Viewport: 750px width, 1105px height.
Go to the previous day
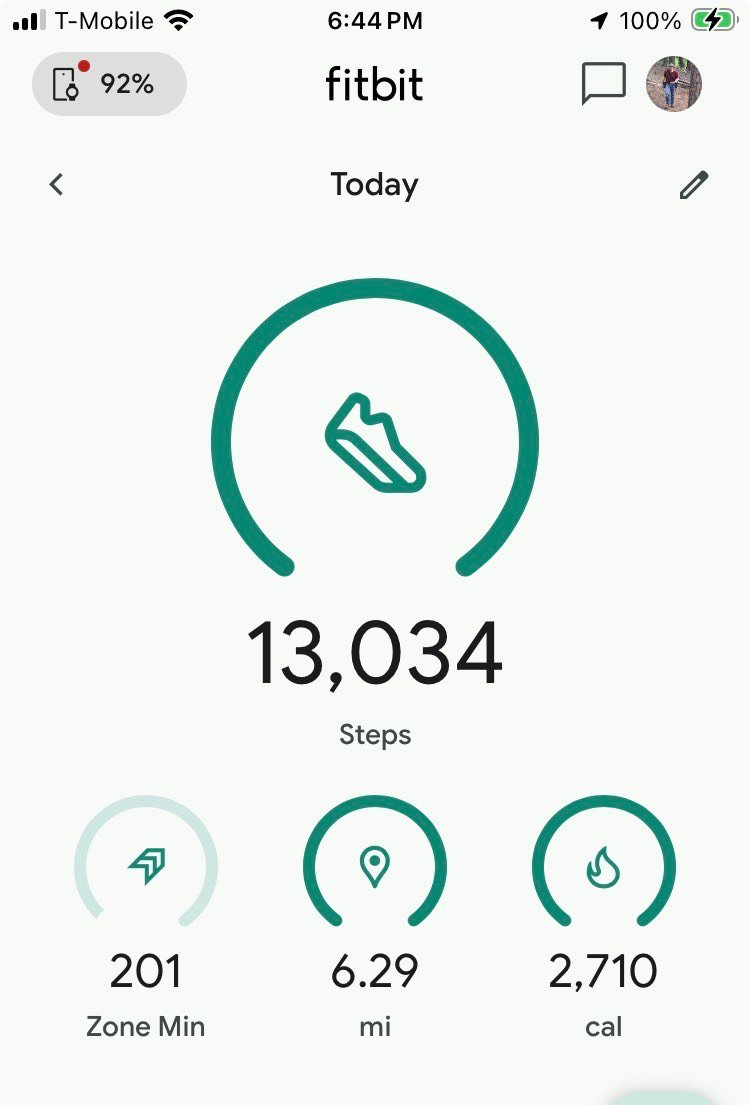coord(57,184)
